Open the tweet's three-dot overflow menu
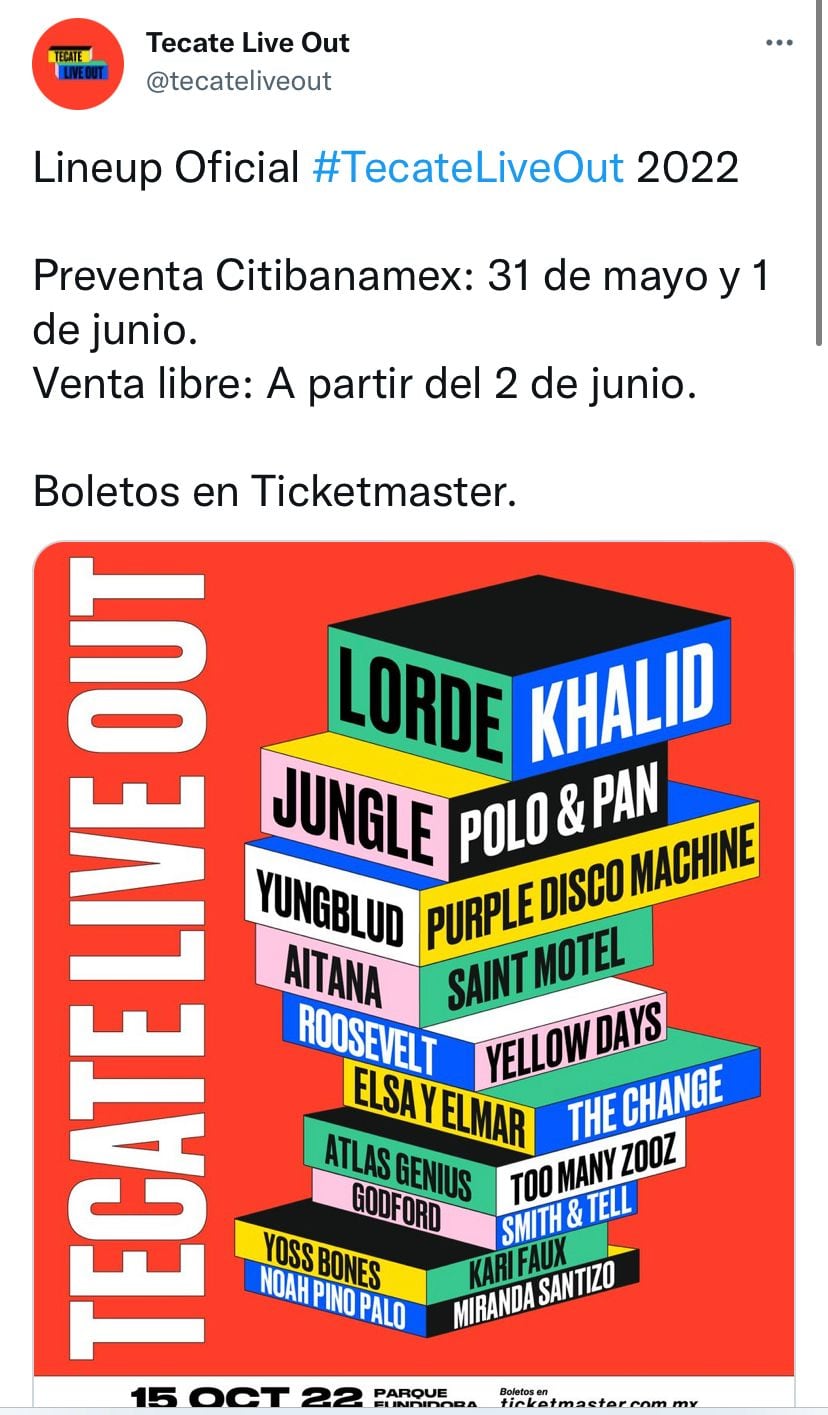This screenshot has height=1415, width=828. click(779, 43)
